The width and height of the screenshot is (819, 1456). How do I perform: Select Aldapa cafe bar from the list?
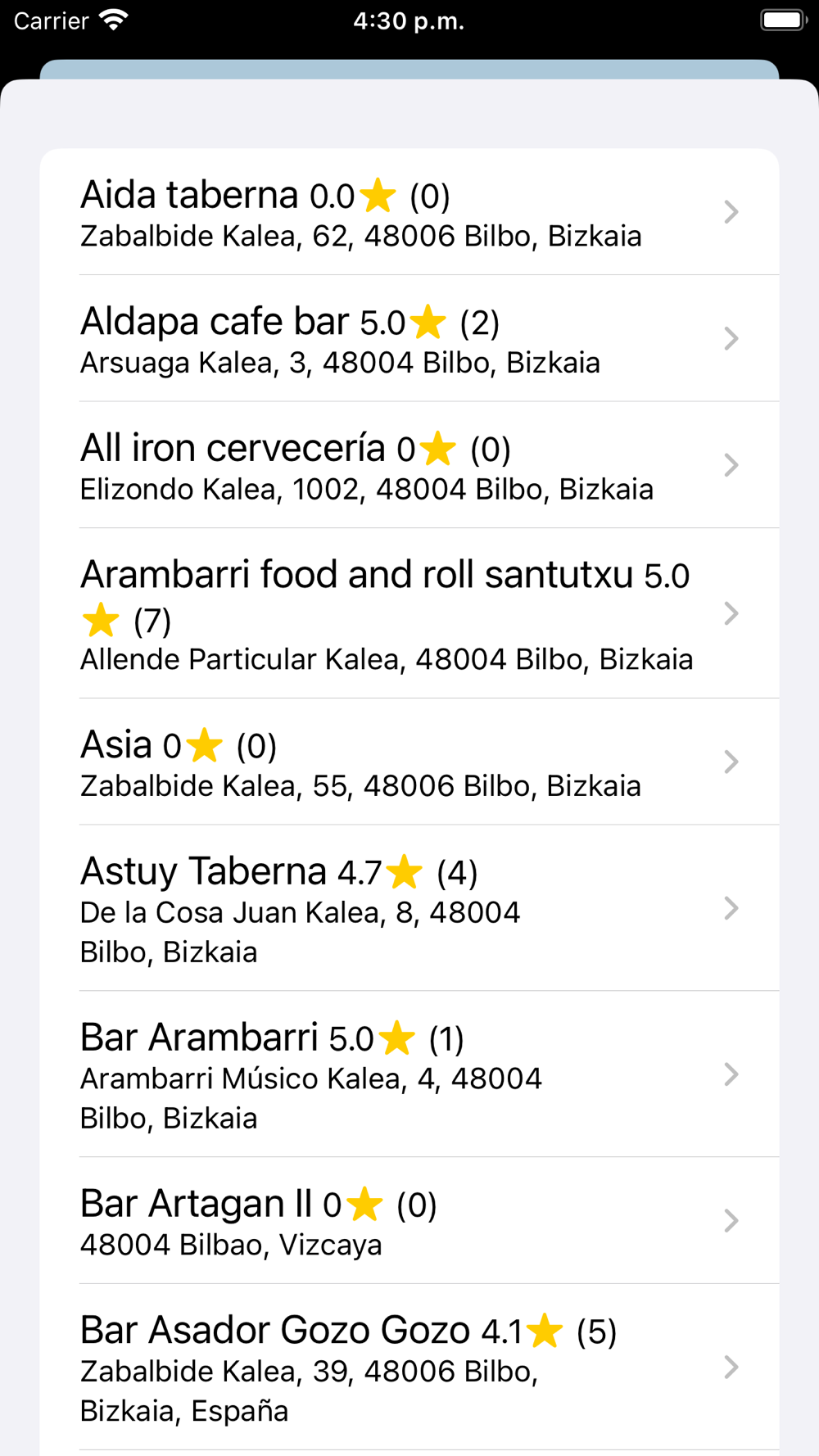(408, 339)
